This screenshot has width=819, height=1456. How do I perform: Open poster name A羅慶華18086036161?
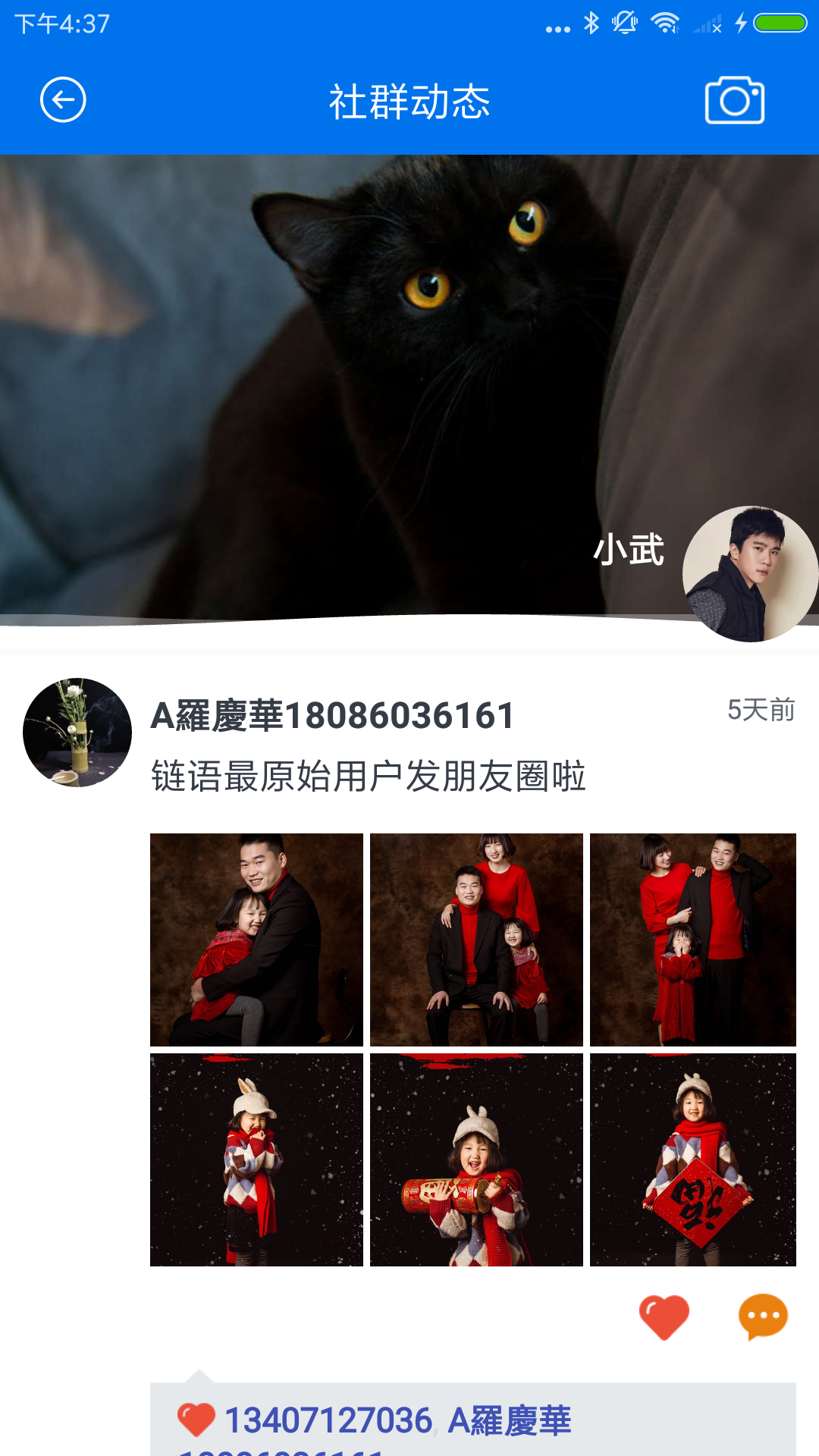[333, 715]
